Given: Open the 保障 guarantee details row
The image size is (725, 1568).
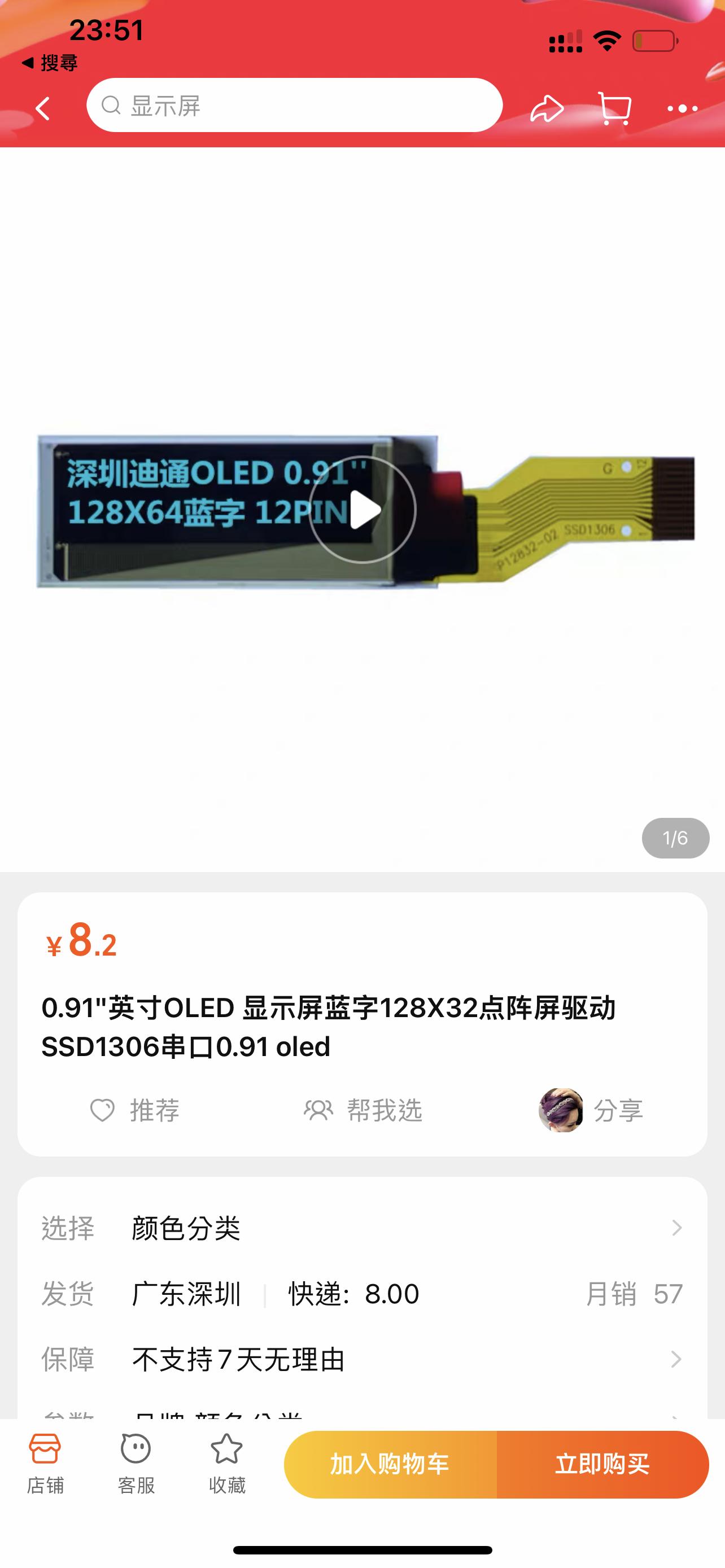Looking at the screenshot, I should pos(362,1359).
